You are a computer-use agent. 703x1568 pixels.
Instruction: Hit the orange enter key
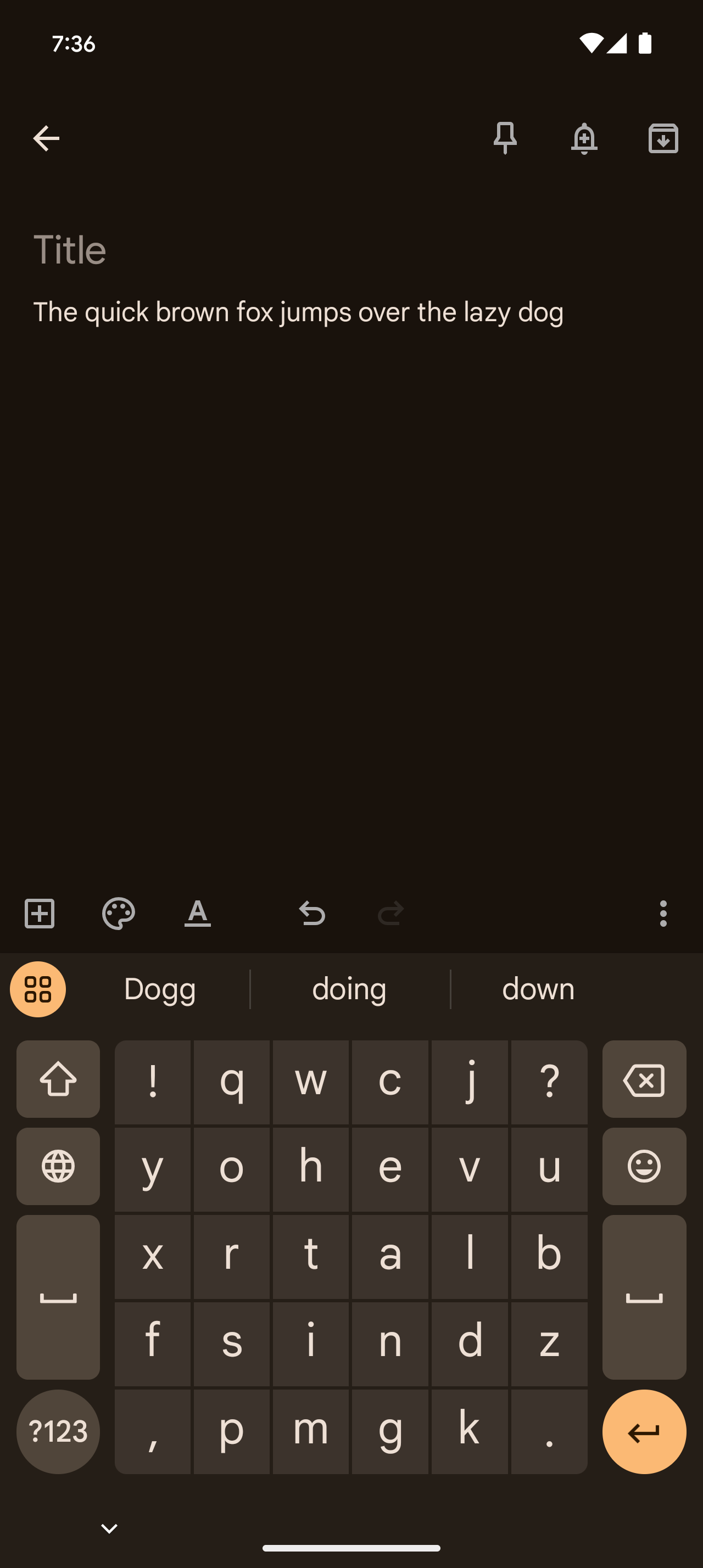pyautogui.click(x=644, y=1432)
